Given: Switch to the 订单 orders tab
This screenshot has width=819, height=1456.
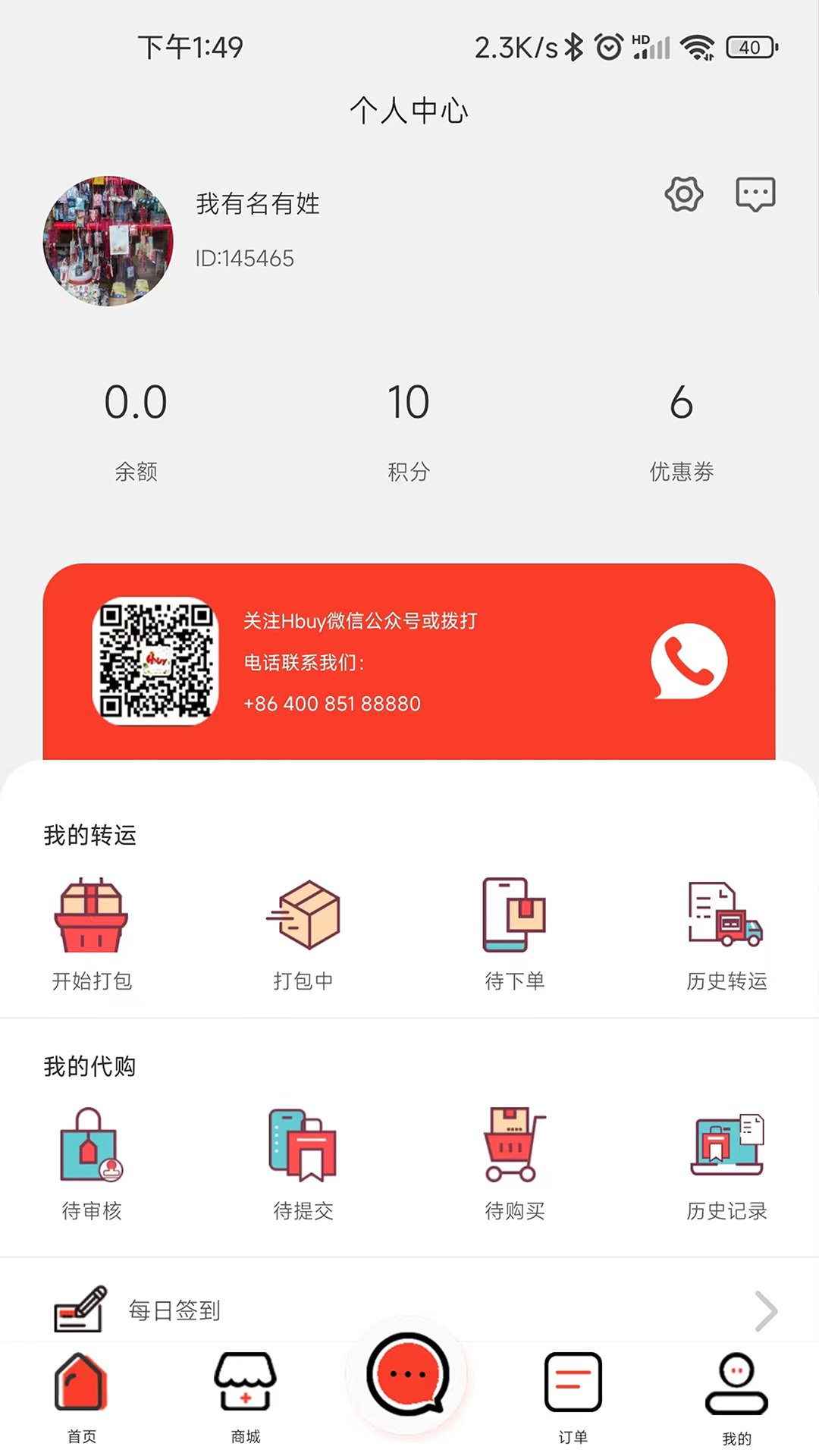Looking at the screenshot, I should point(573,1399).
